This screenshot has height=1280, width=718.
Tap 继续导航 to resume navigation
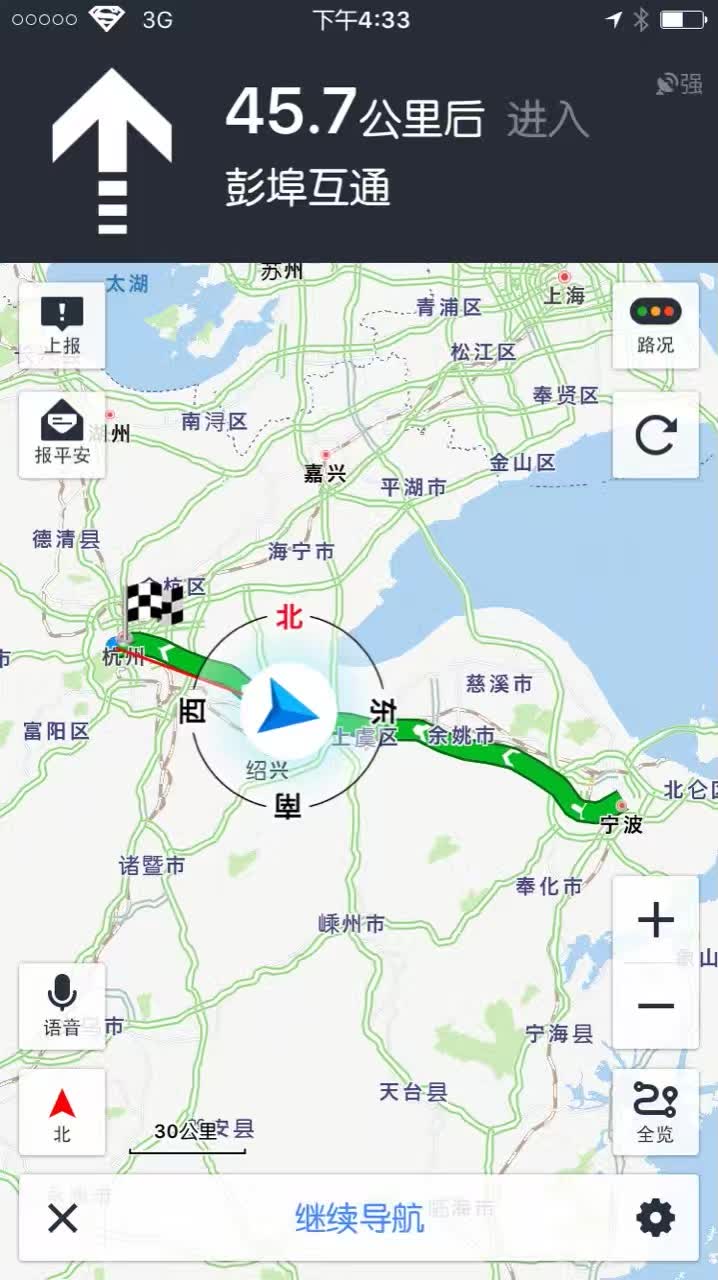(359, 1218)
